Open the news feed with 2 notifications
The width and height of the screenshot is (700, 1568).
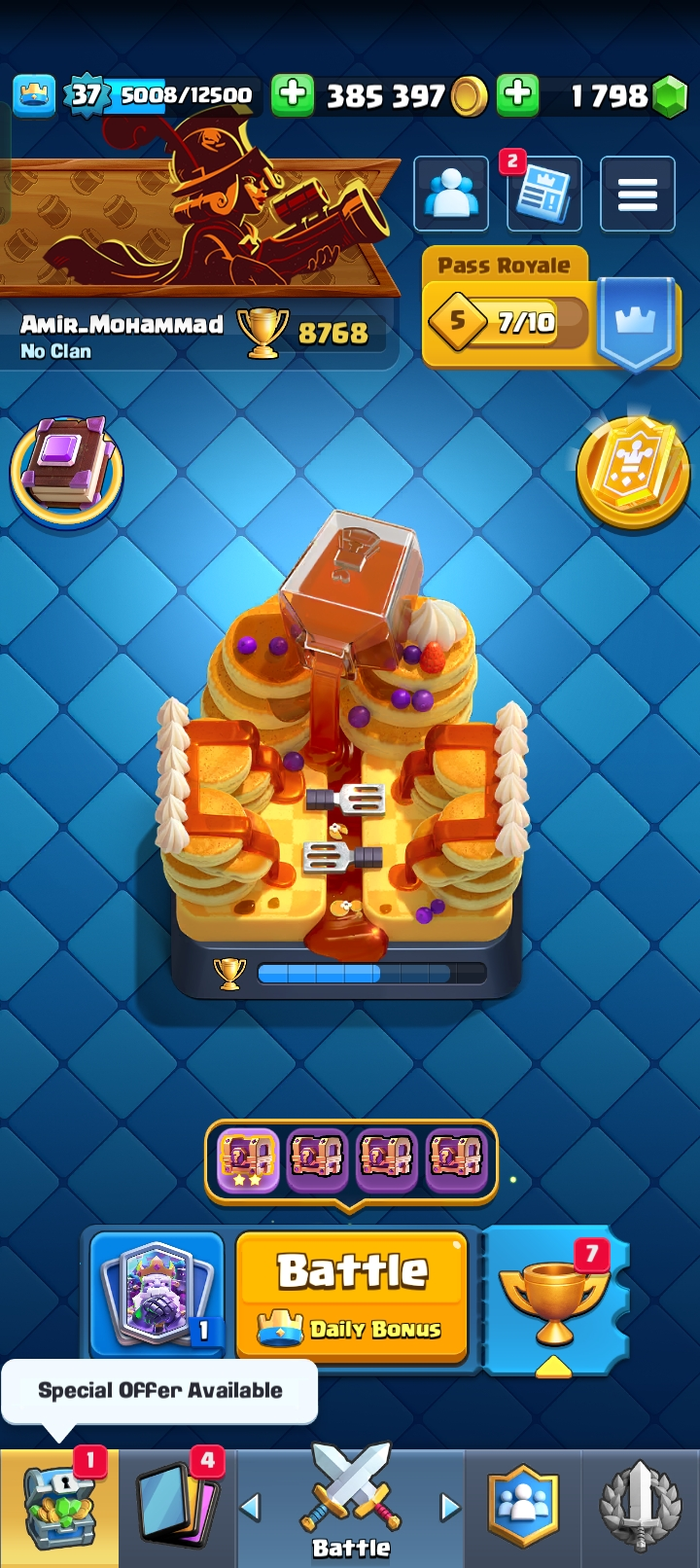(x=543, y=194)
